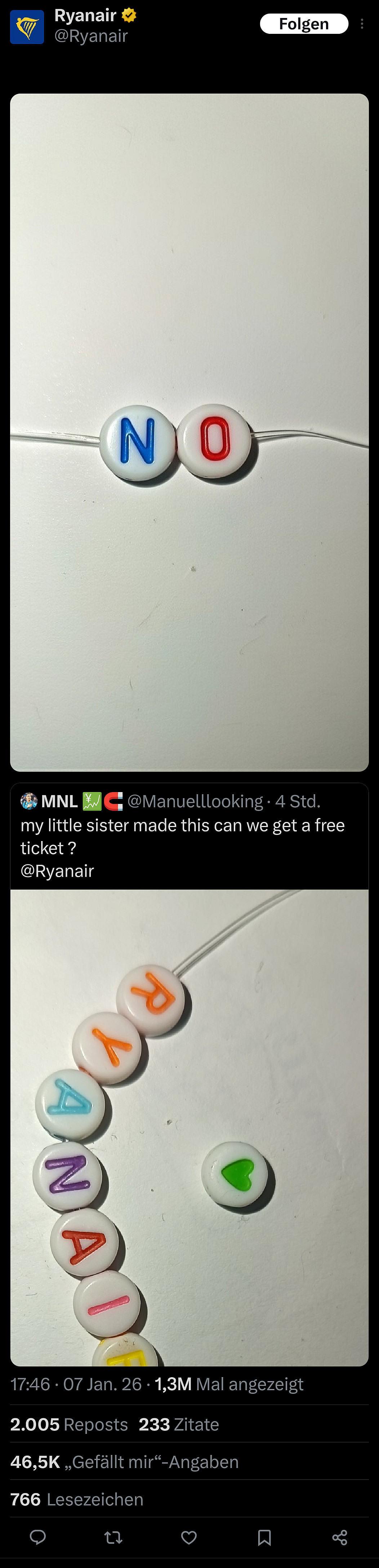The height and width of the screenshot is (1568, 379).
Task: Share the Ryanair post
Action: coord(340,1537)
